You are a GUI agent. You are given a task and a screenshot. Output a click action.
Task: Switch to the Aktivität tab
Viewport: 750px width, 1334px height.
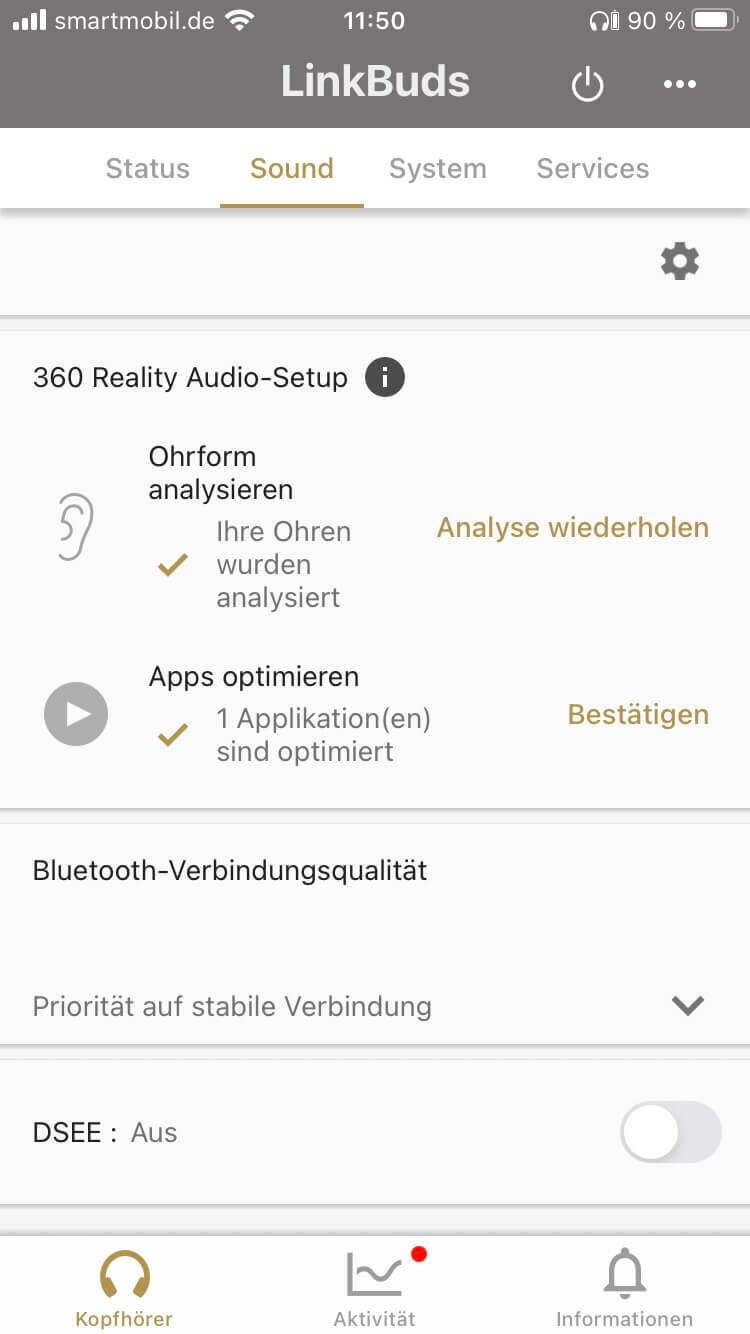tap(375, 1290)
